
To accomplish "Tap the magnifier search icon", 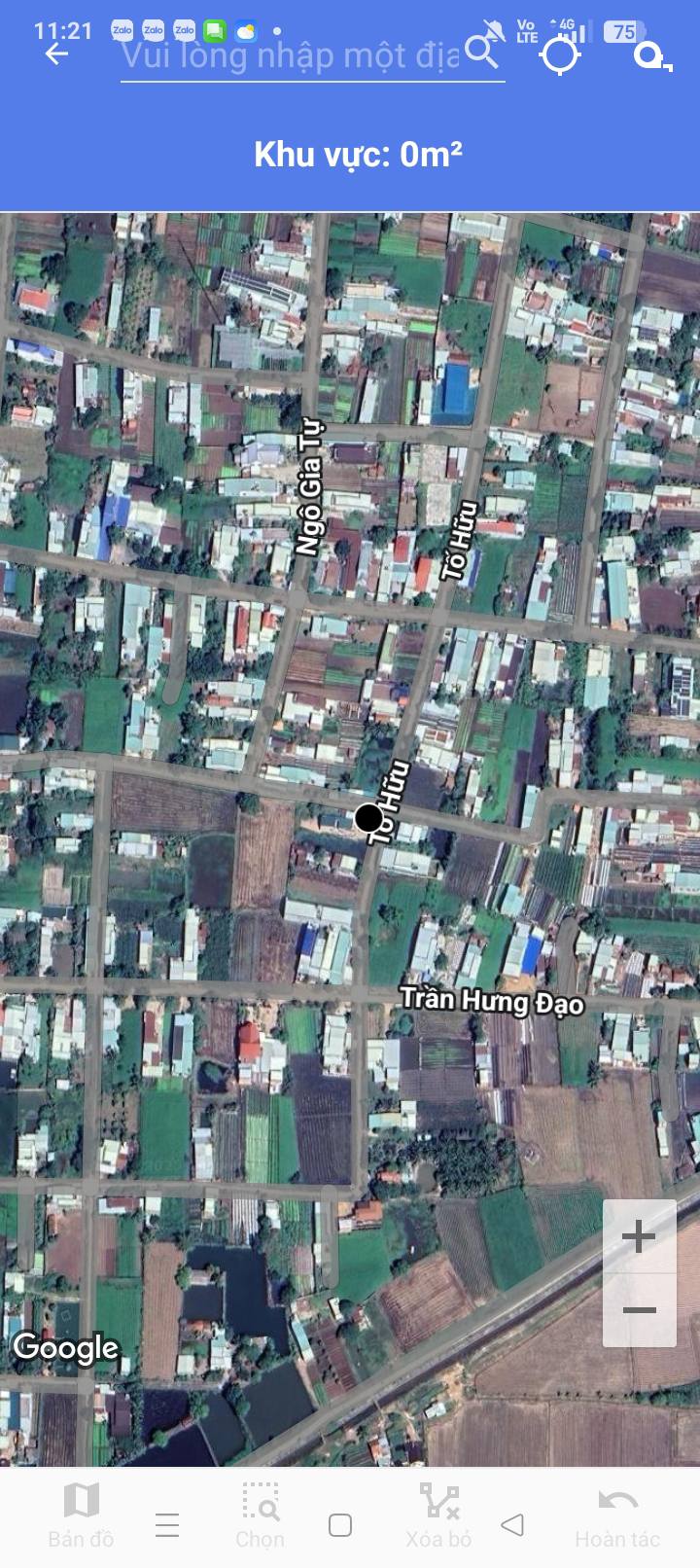I will point(481,51).
